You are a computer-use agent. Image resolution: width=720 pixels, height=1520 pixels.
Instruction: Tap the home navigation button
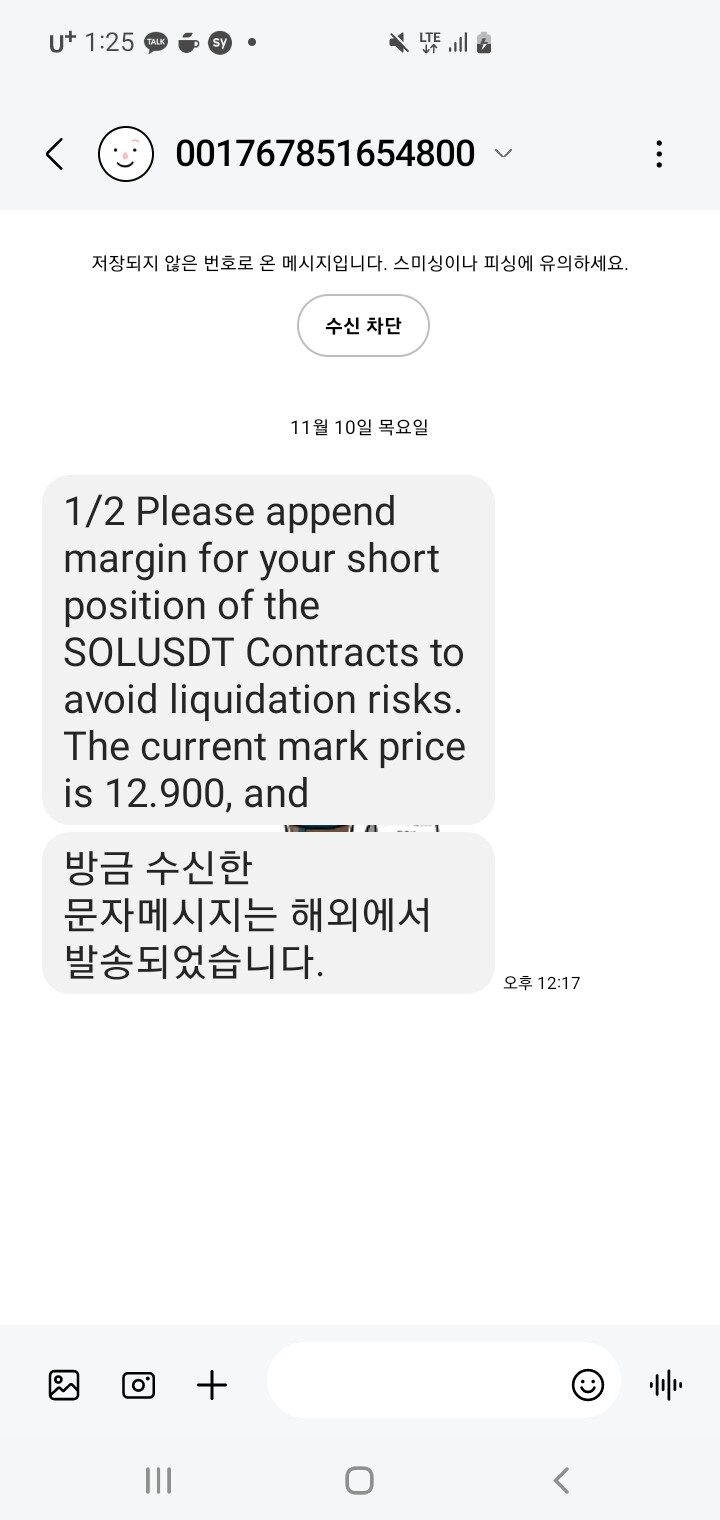point(361,1480)
